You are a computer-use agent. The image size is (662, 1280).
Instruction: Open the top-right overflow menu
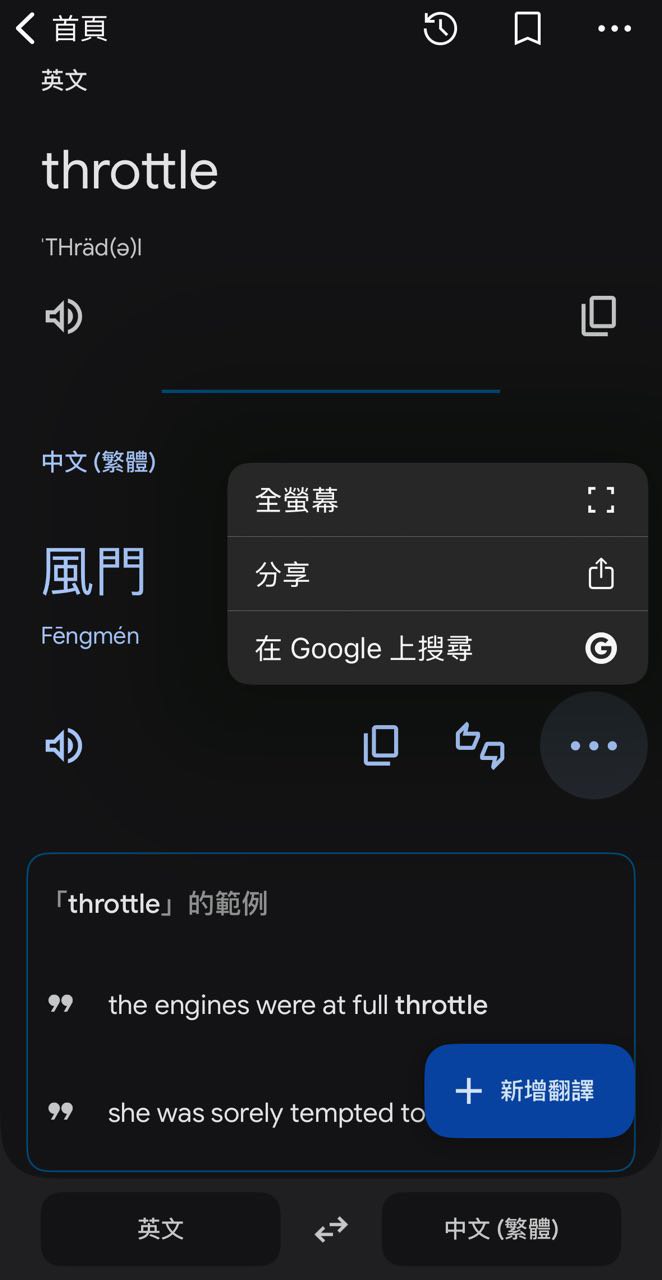[x=614, y=29]
